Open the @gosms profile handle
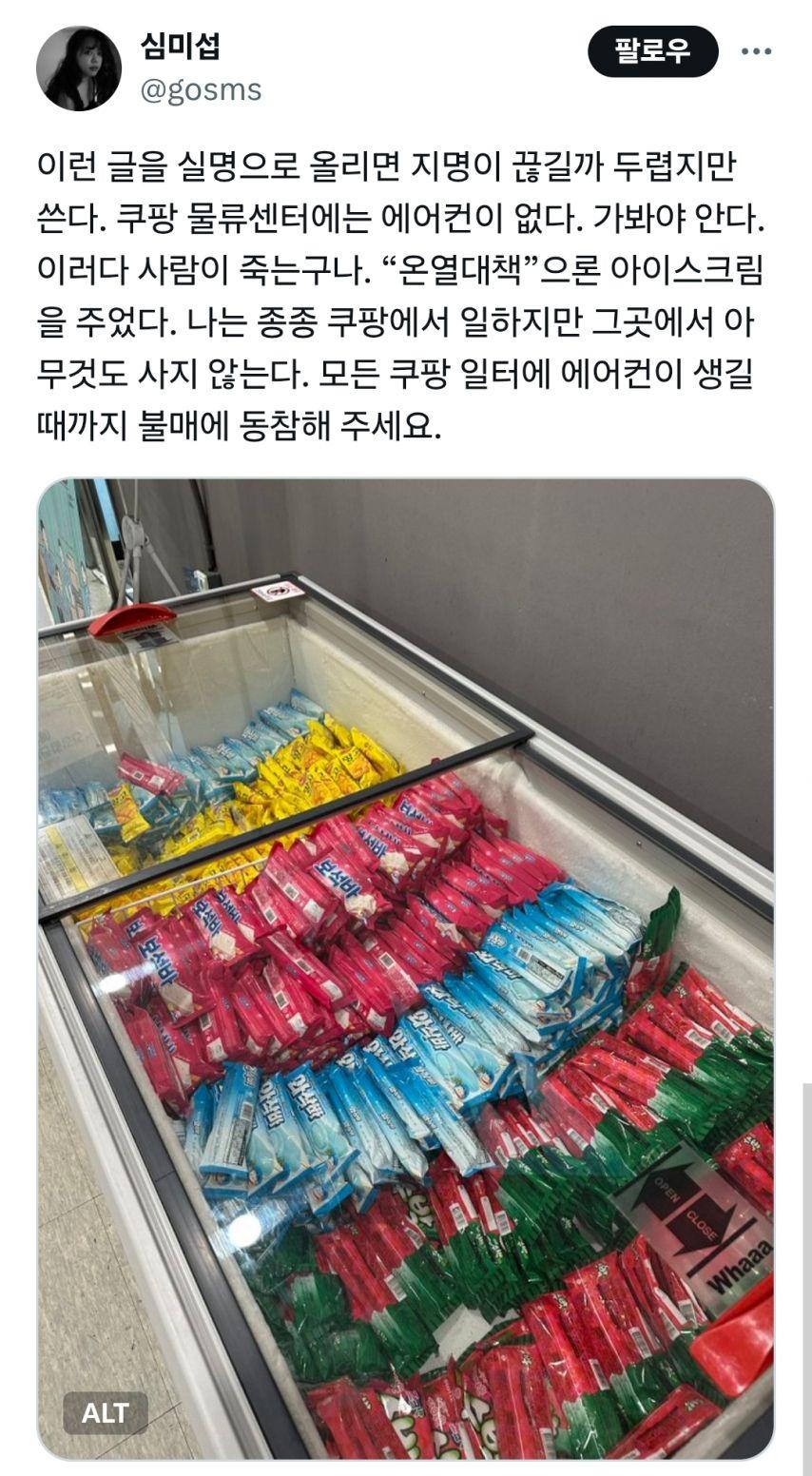 [201, 90]
